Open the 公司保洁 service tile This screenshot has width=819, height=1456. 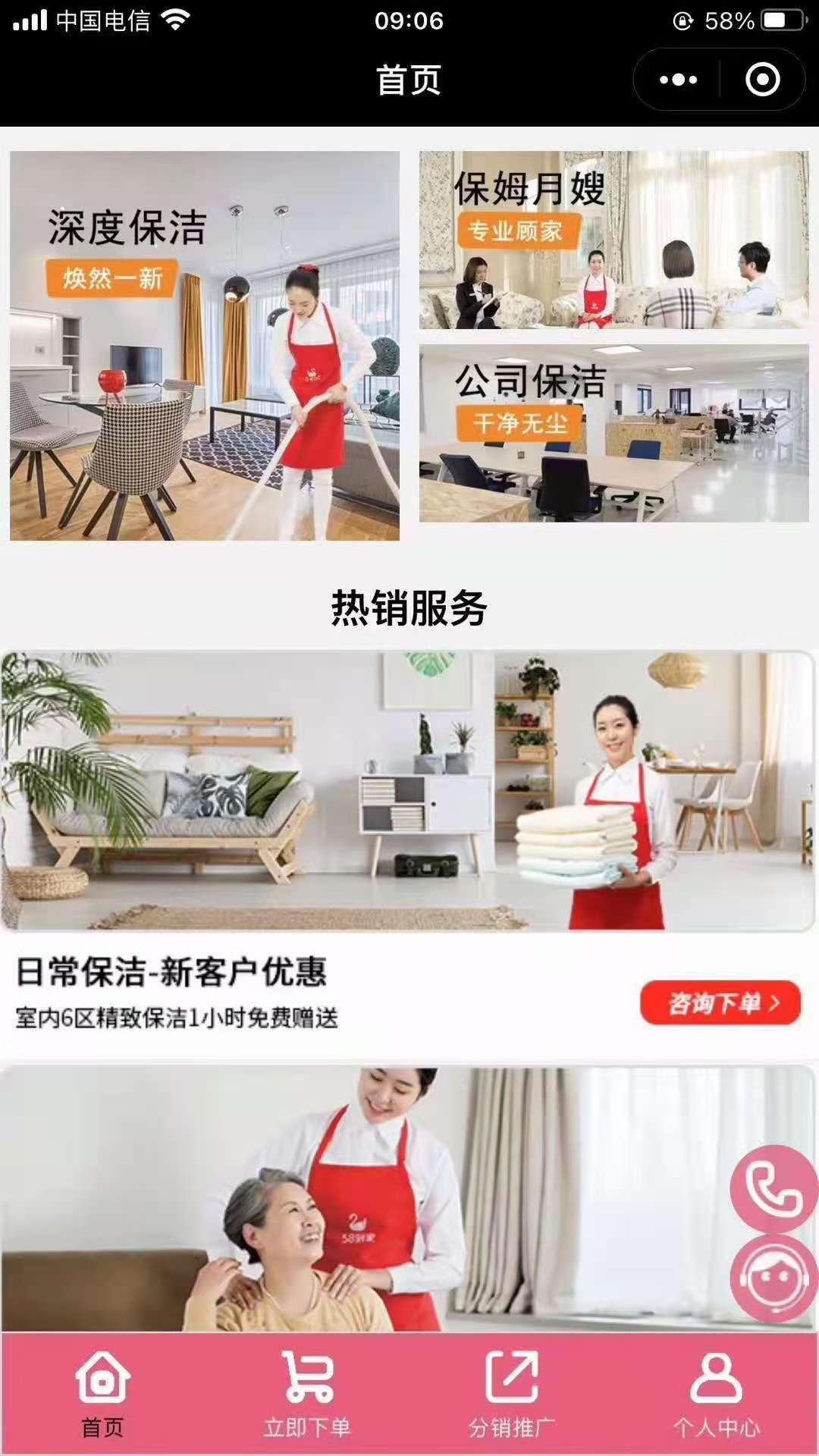pyautogui.click(x=613, y=433)
